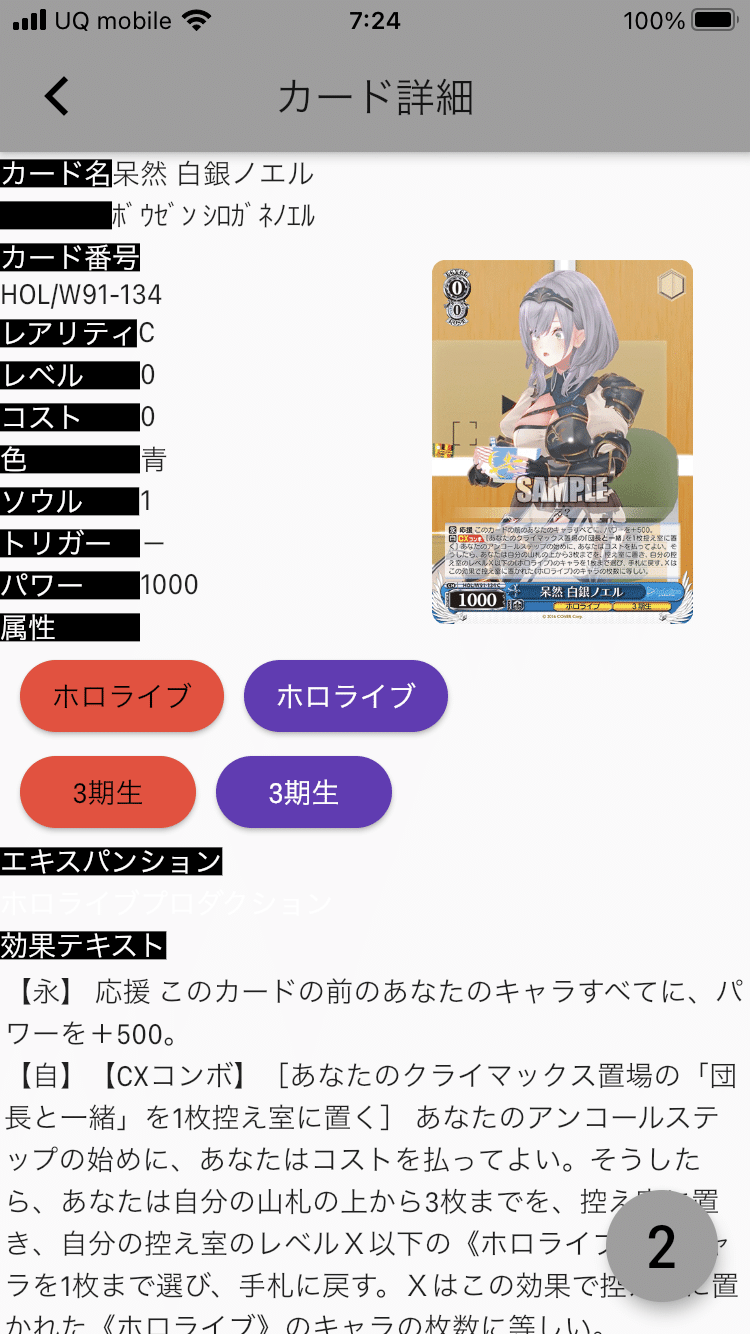Go back using the header arrow

[57, 97]
